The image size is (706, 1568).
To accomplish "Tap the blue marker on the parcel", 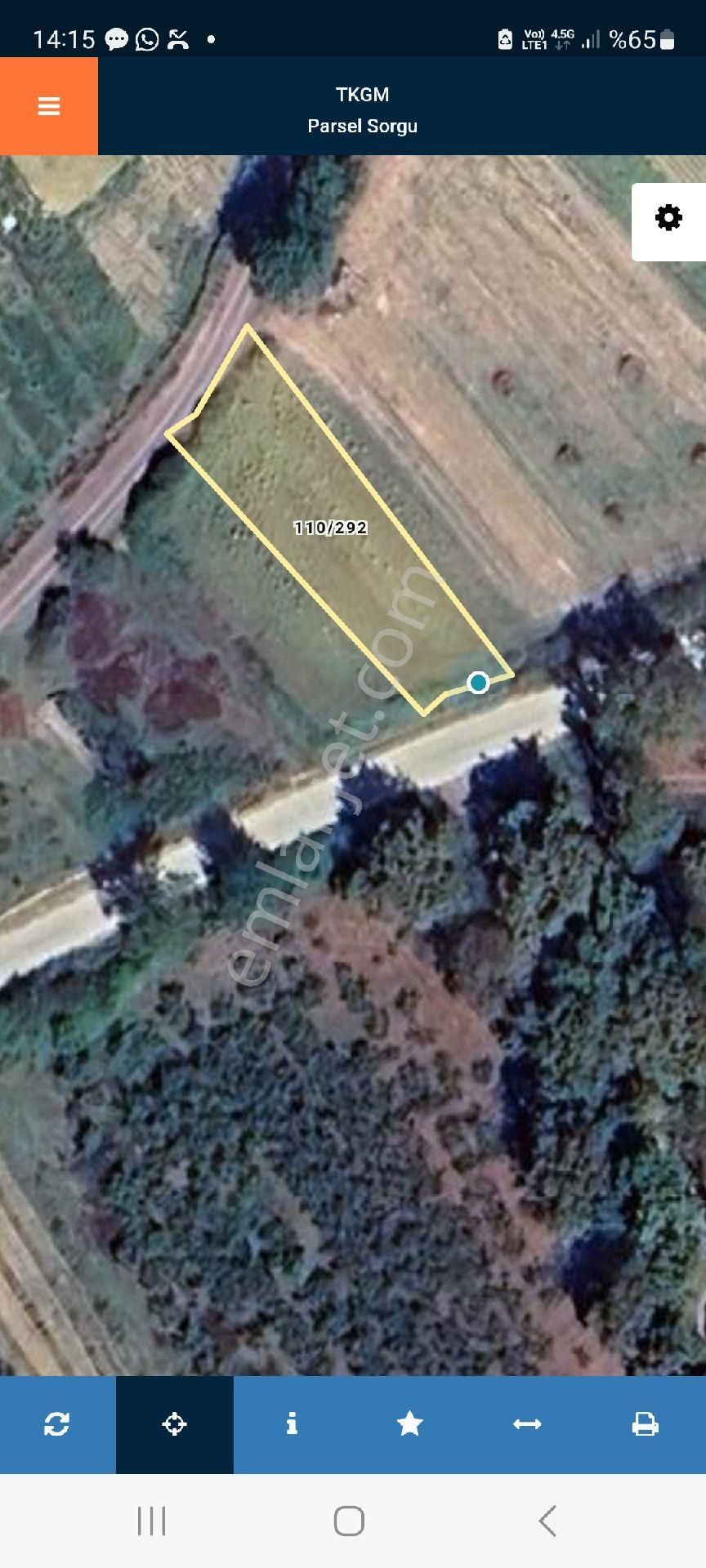I will pyautogui.click(x=478, y=682).
